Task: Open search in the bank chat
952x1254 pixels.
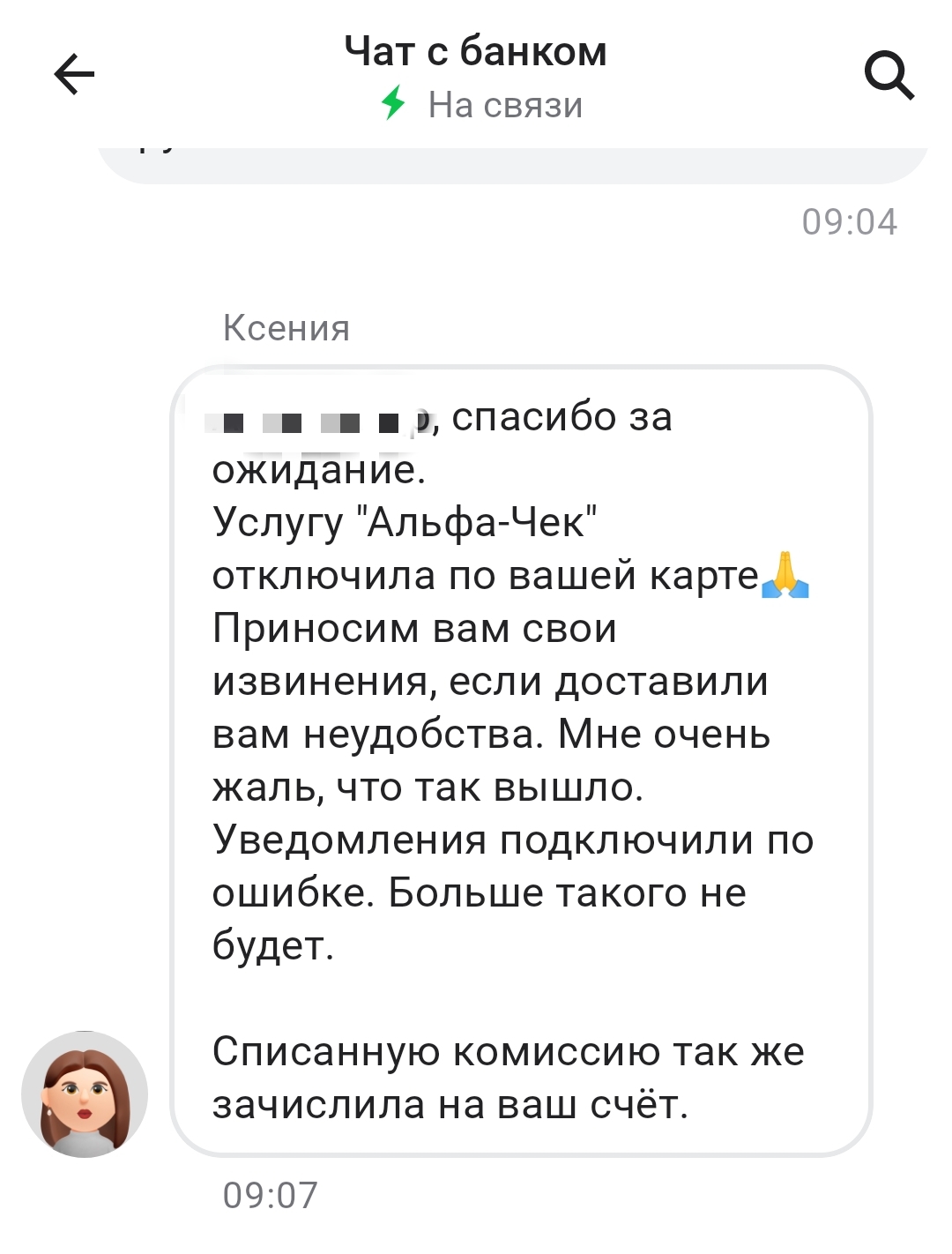Action: pos(888,75)
